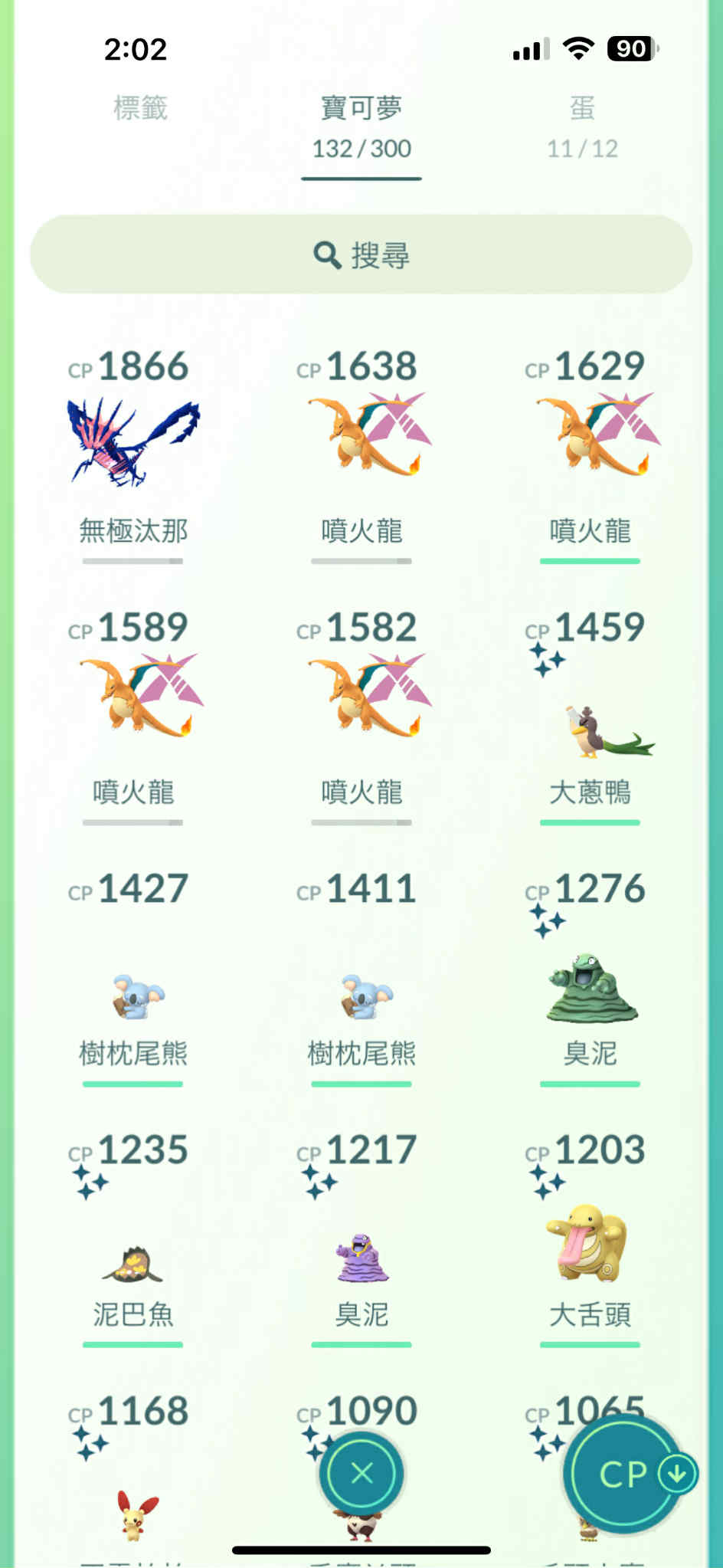Open 泥巴魚 with CP 1235

133,1257
